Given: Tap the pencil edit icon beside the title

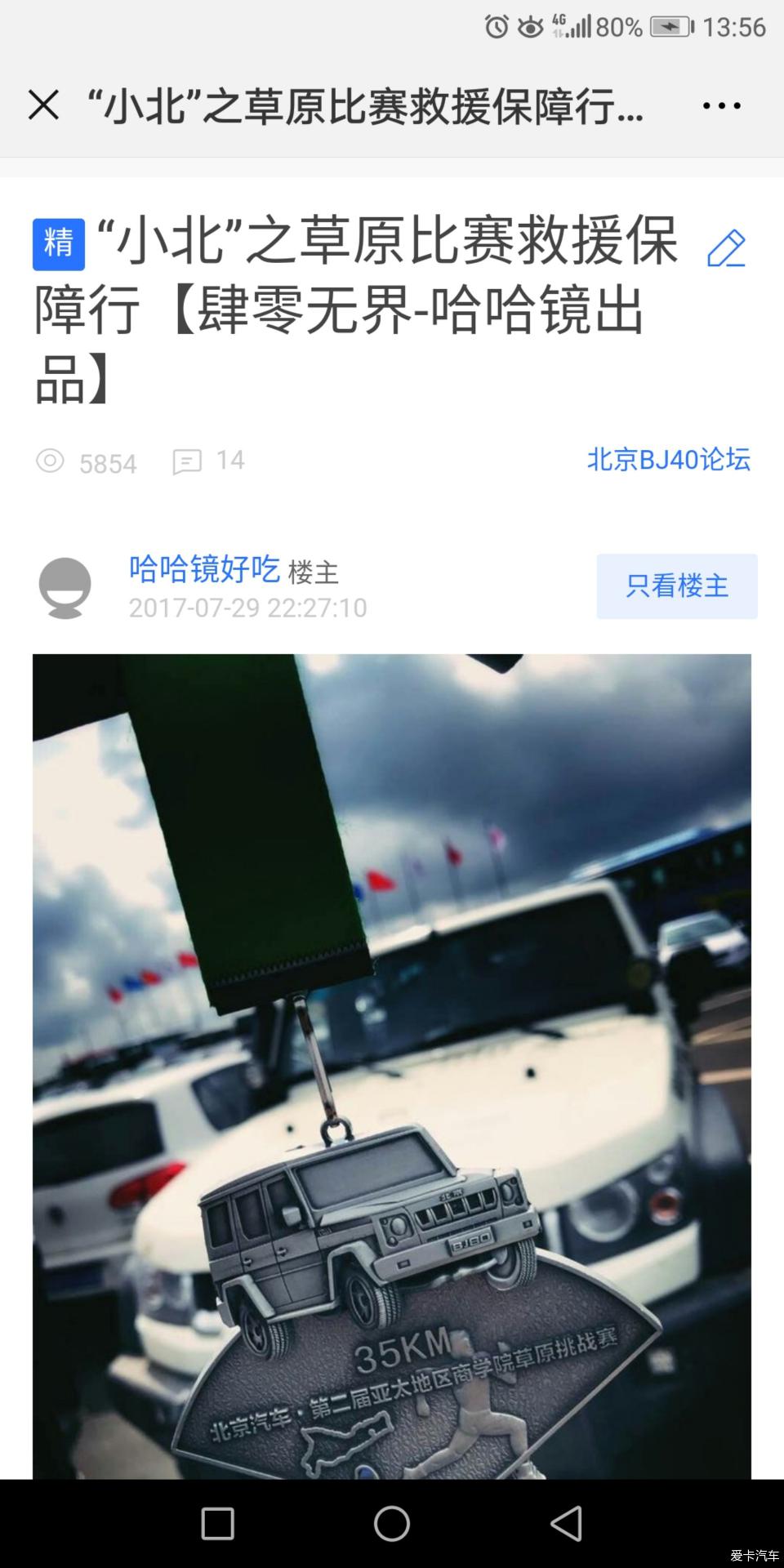Looking at the screenshot, I should pyautogui.click(x=726, y=248).
